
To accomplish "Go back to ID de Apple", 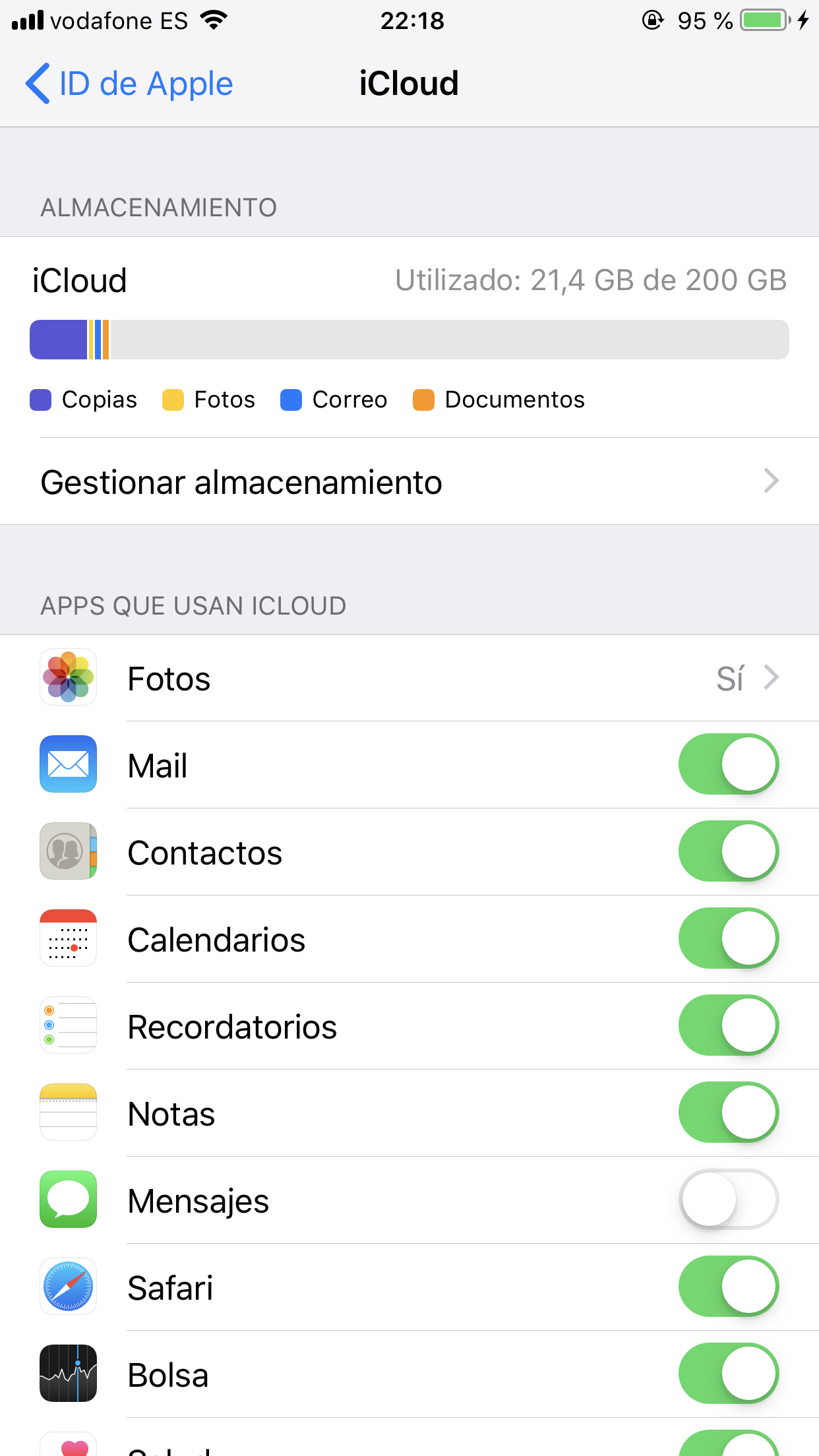I will pyautogui.click(x=129, y=84).
